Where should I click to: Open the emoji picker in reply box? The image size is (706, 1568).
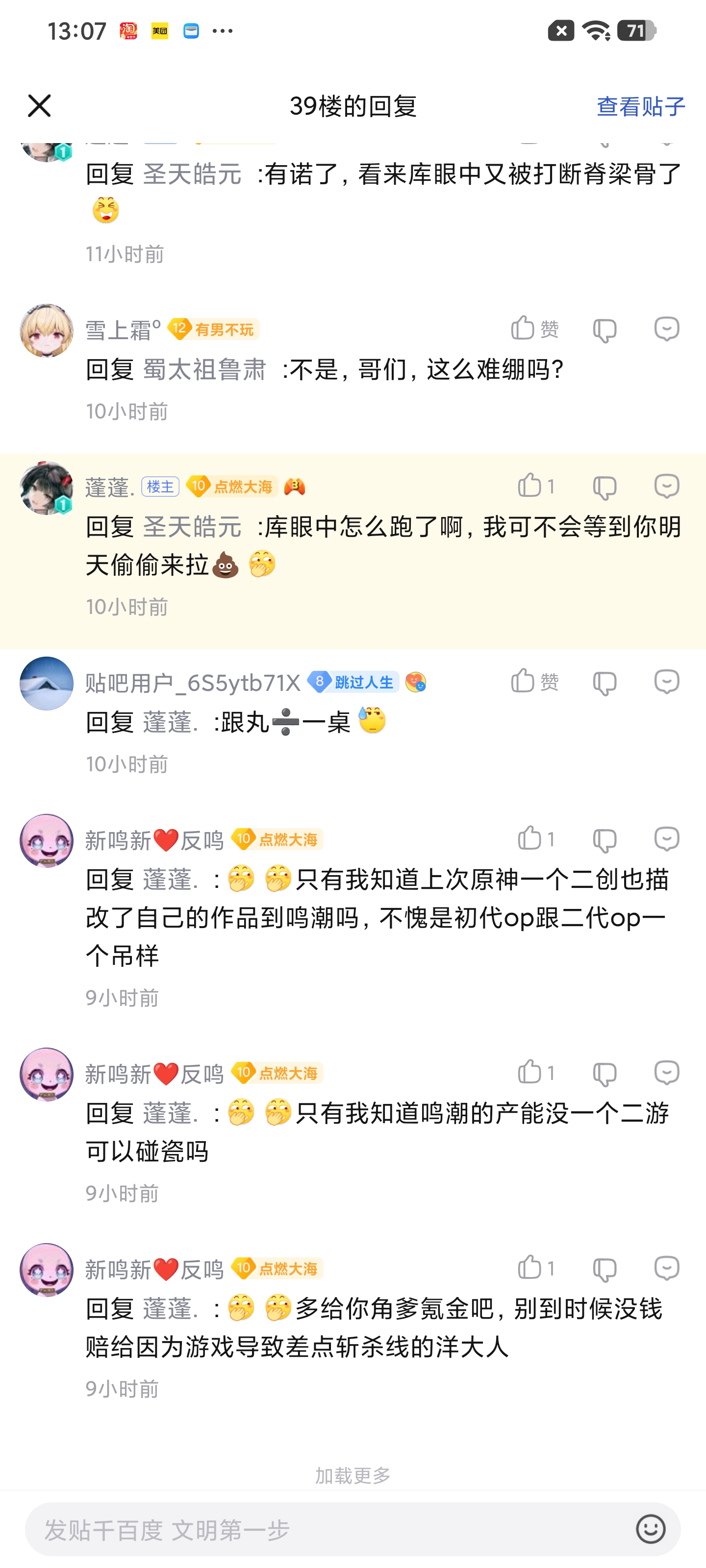650,1529
